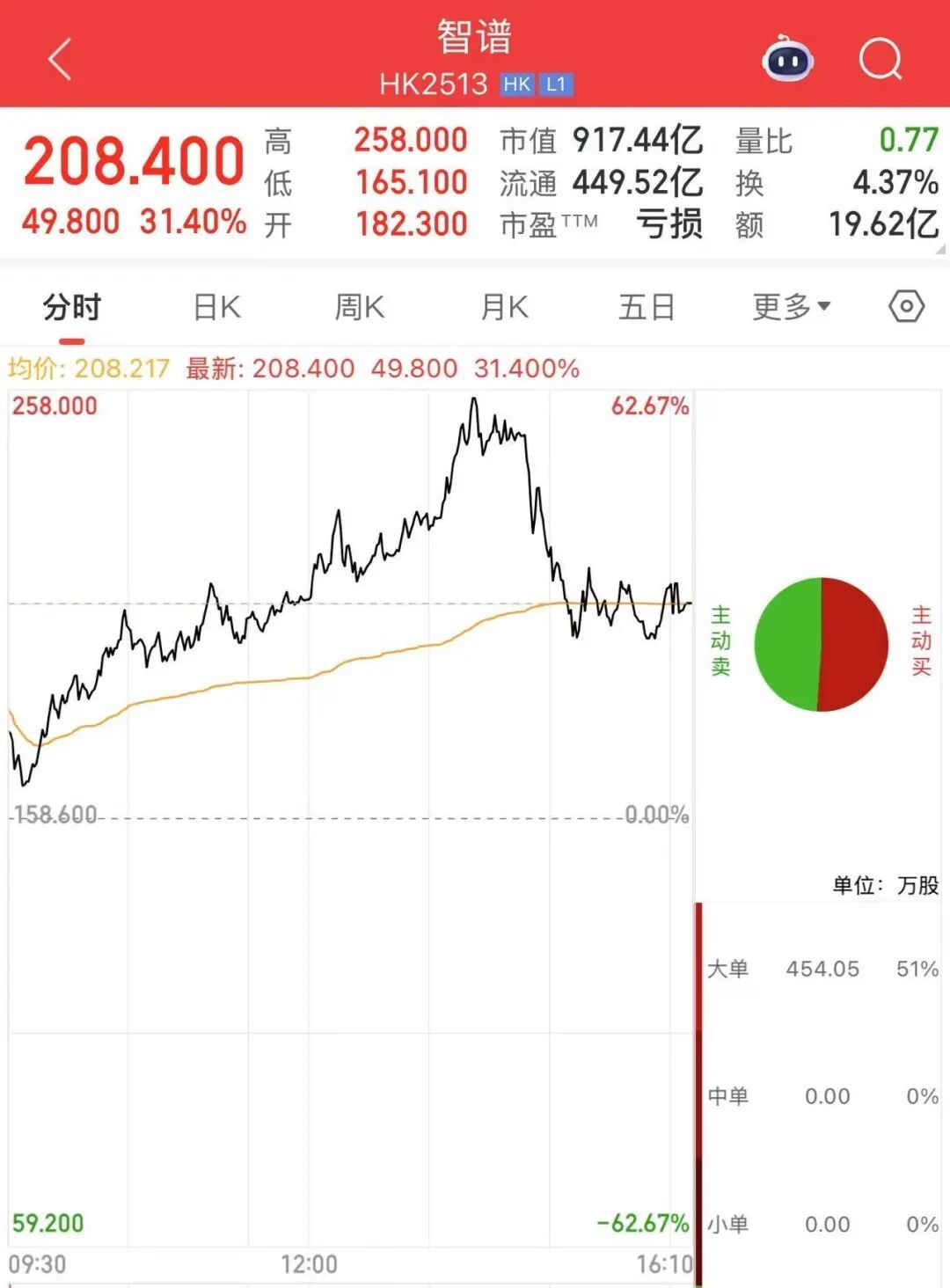
Task: Show the 月K chart tab
Action: [504, 308]
